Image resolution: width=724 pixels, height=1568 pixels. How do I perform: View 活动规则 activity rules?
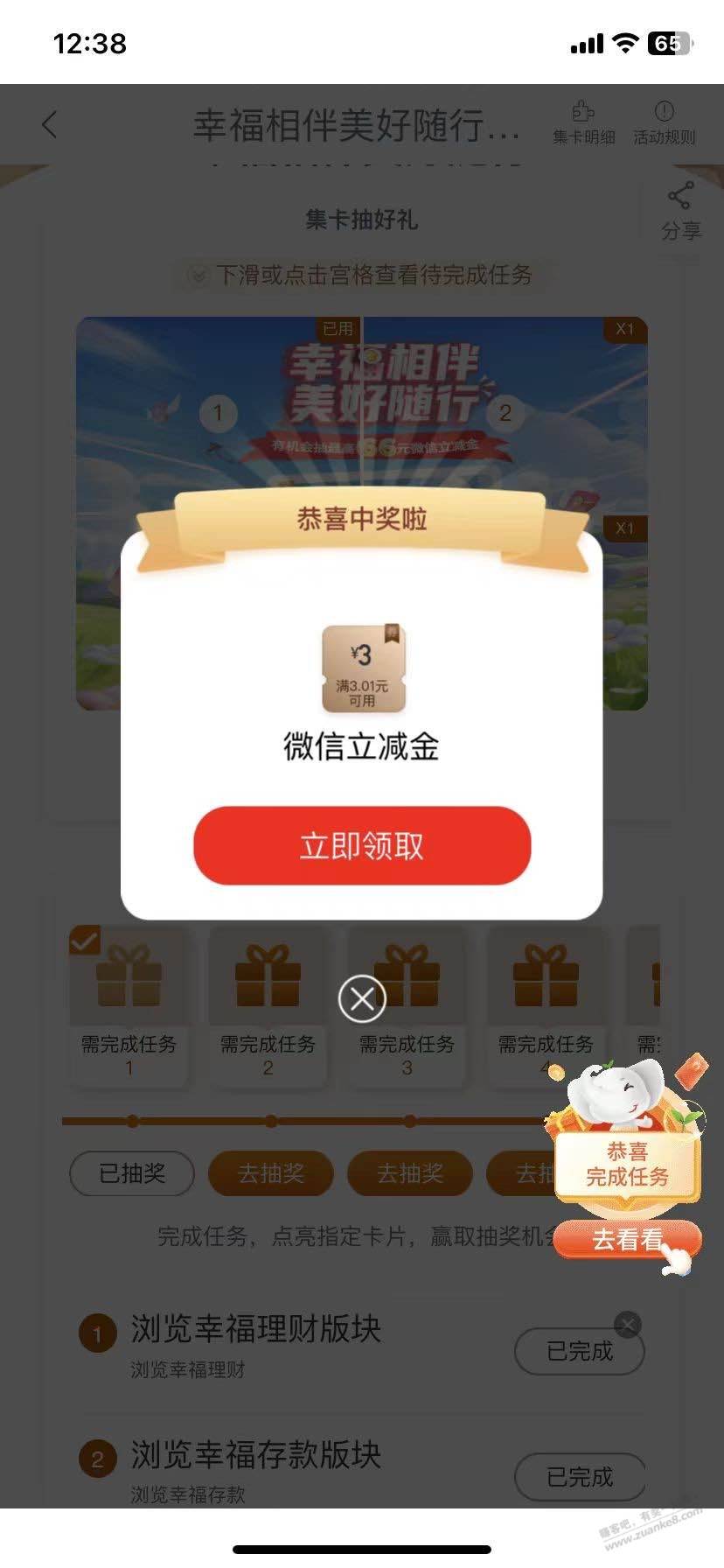point(665,122)
